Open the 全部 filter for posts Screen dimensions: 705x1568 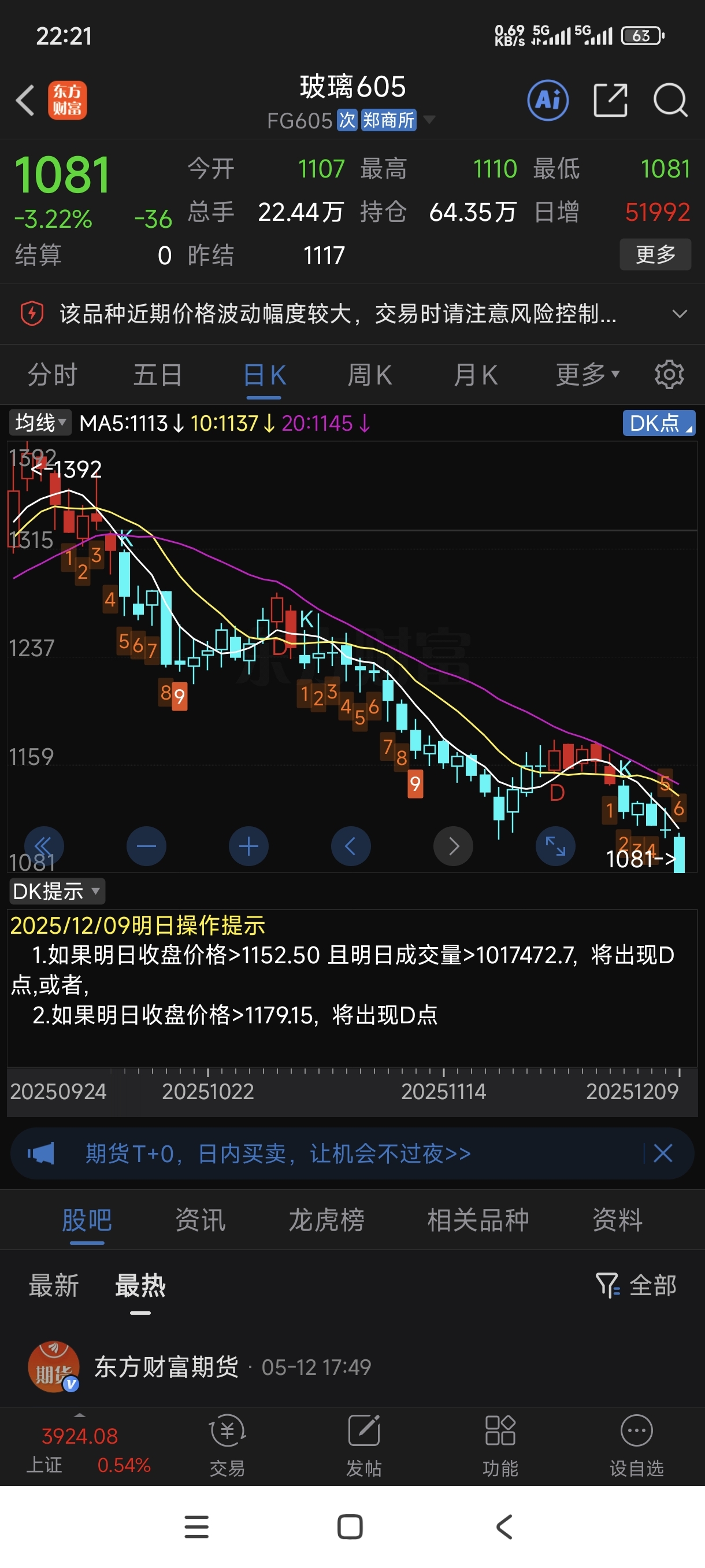tap(636, 1286)
